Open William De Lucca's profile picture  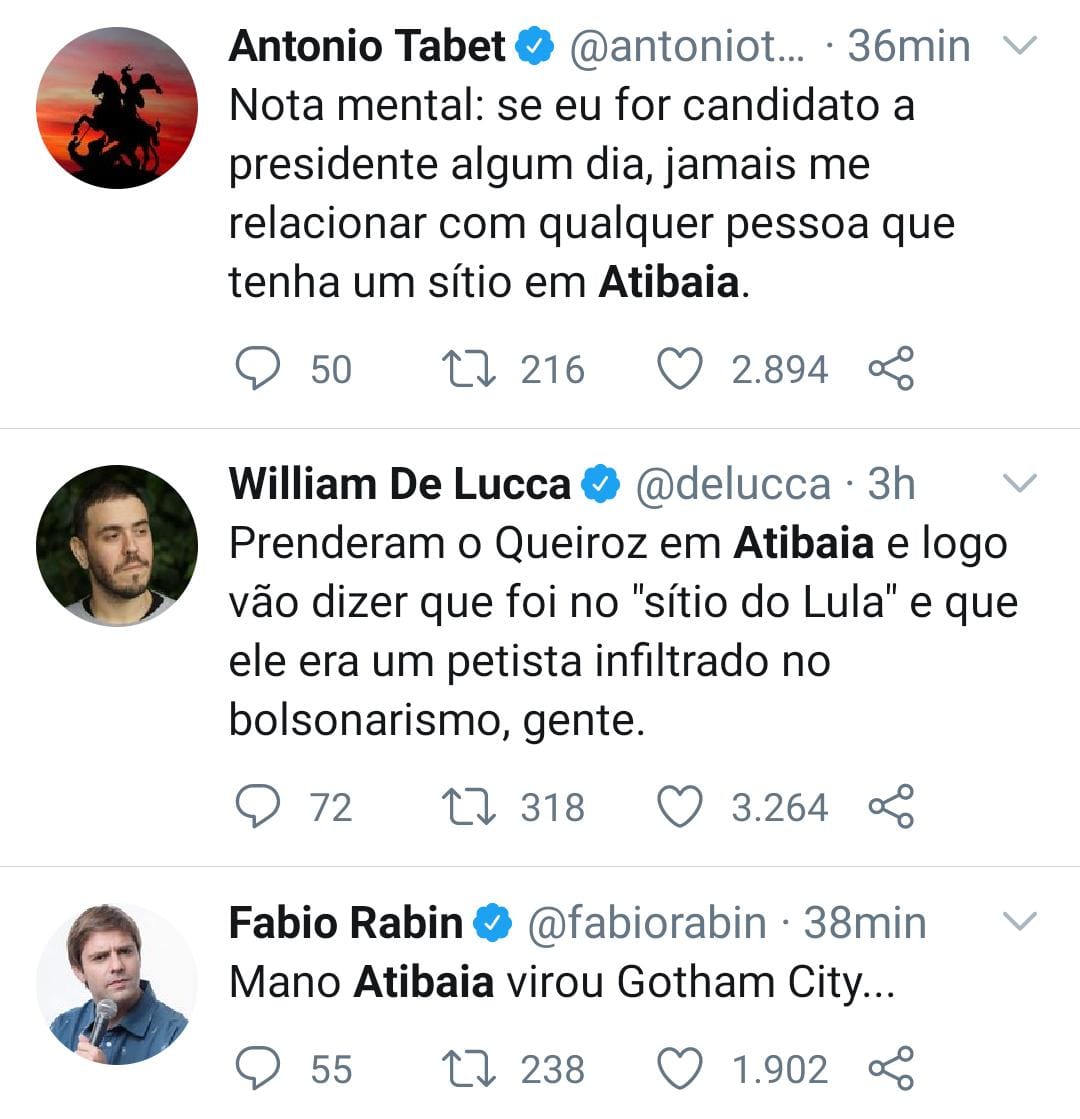click(x=116, y=546)
